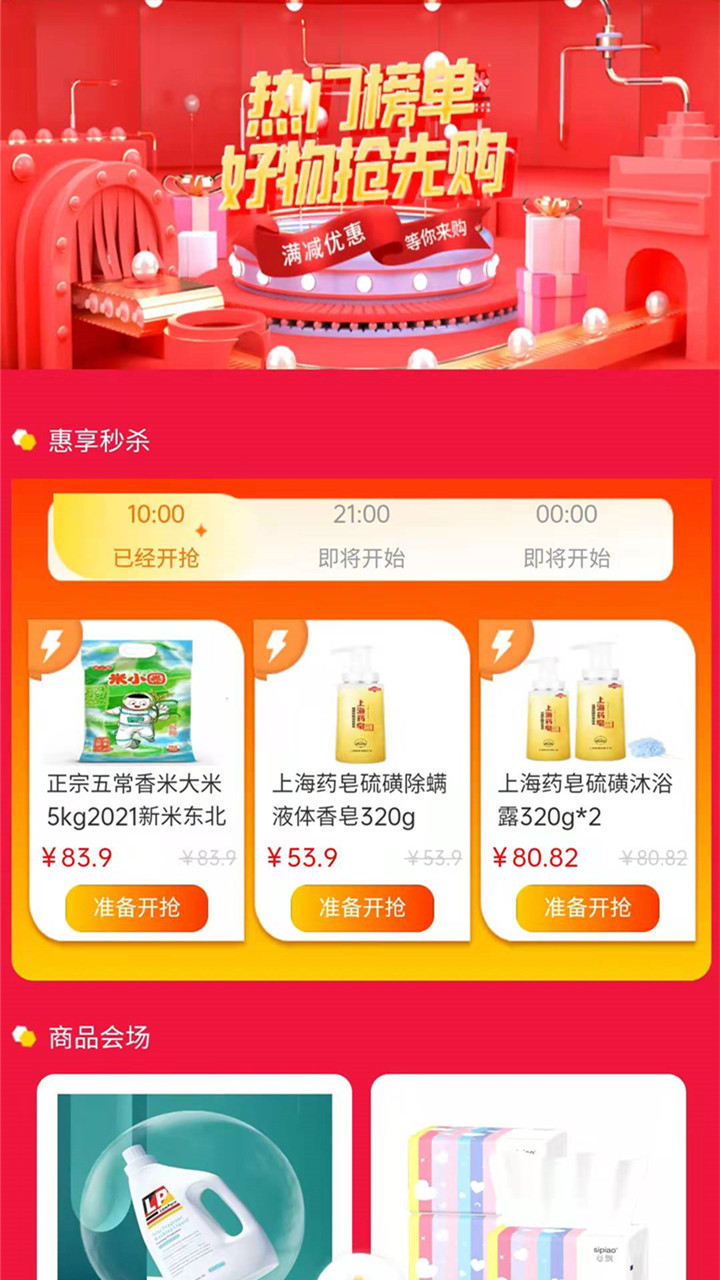Switch to the 21:00 flash sale slot
The image size is (720, 1280).
(361, 536)
